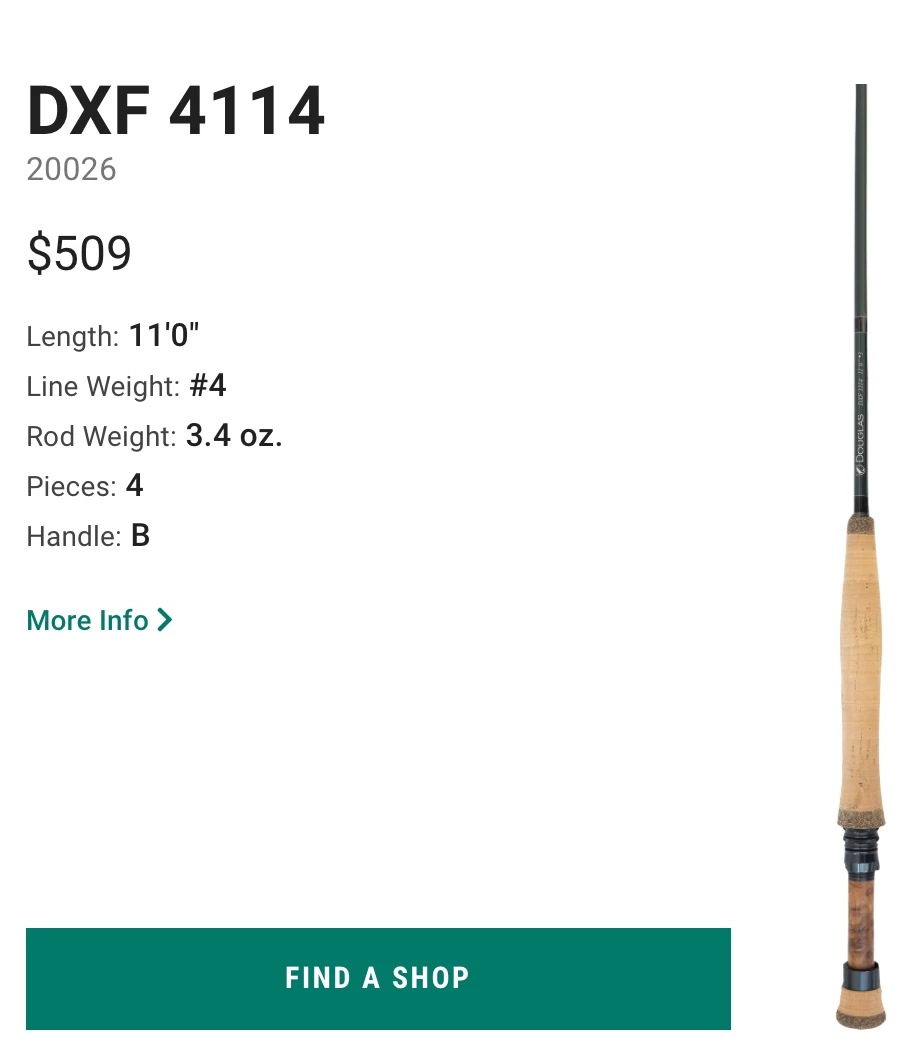Select the product code 20026
900x1064 pixels.
tap(71, 169)
